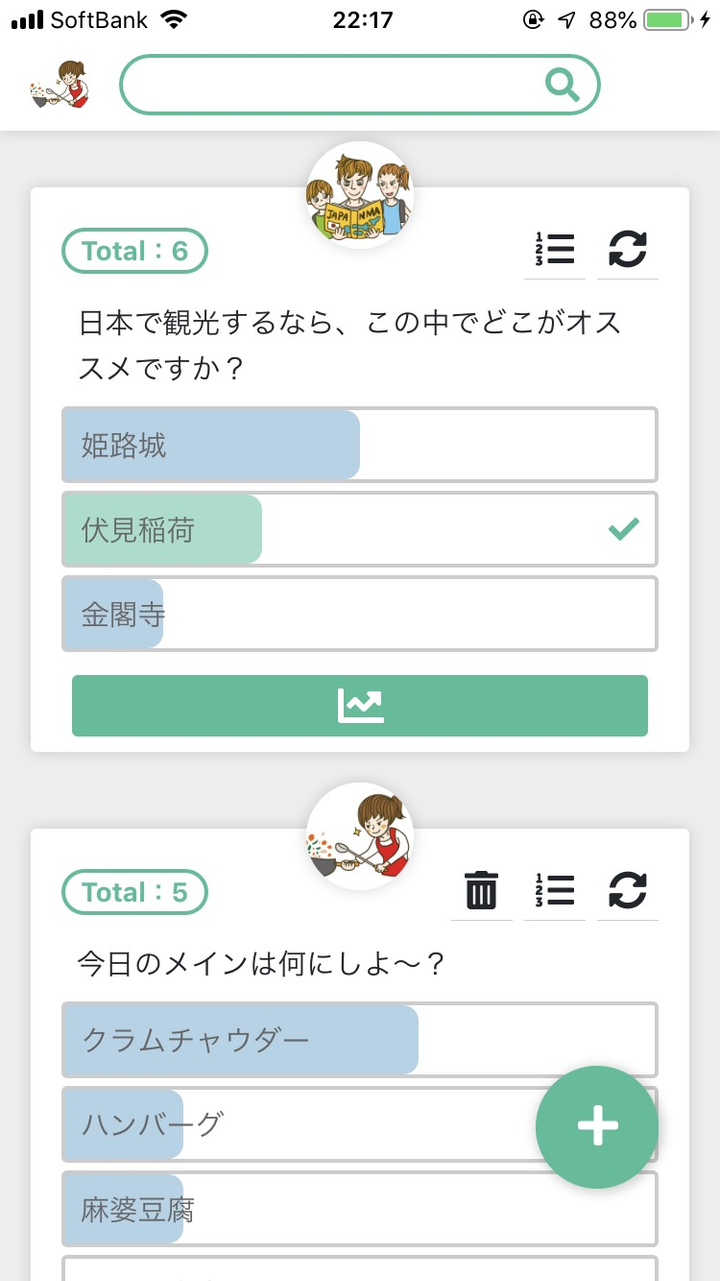Select the 伏見稲荷 option
720x1281 pixels.
point(359,529)
